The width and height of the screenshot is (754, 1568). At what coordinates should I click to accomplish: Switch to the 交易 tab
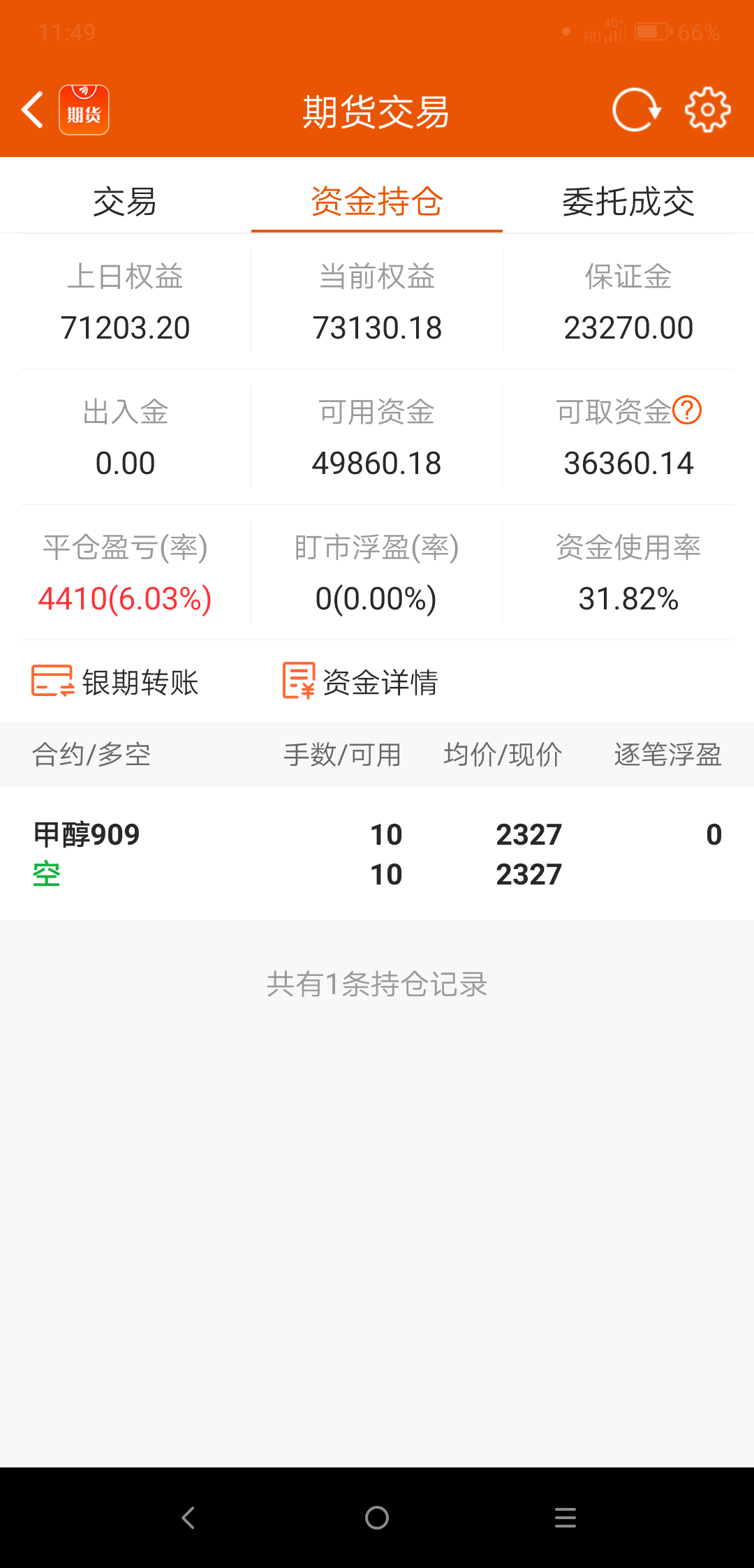(x=124, y=202)
